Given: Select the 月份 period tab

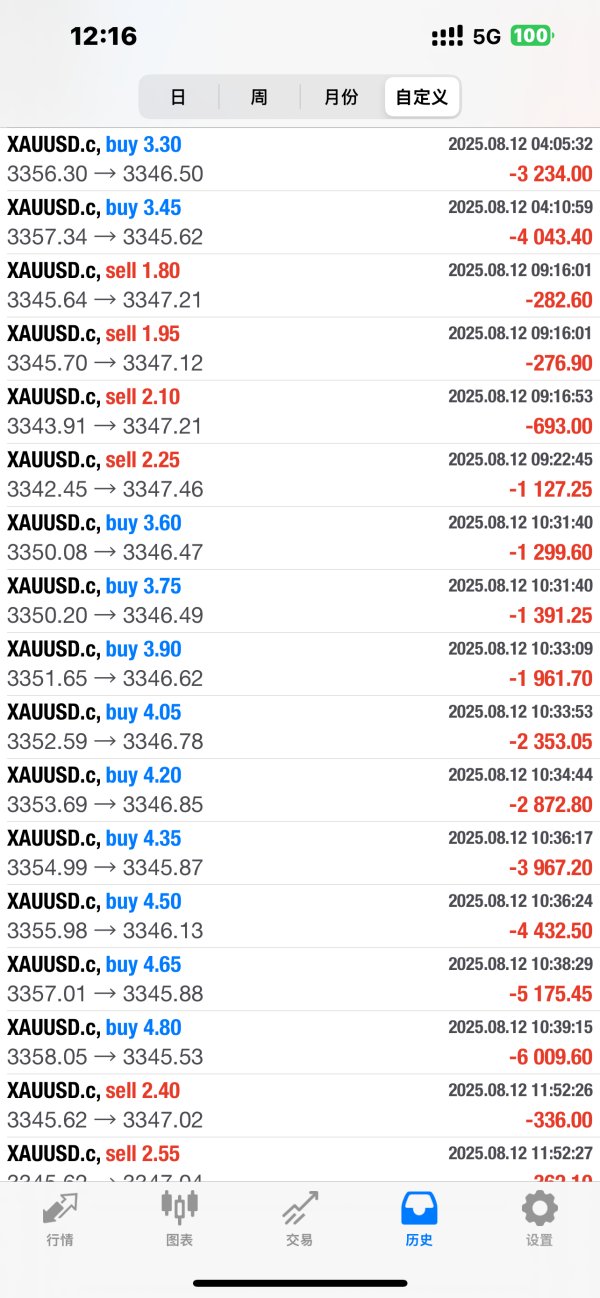Looking at the screenshot, I should pyautogui.click(x=340, y=97).
